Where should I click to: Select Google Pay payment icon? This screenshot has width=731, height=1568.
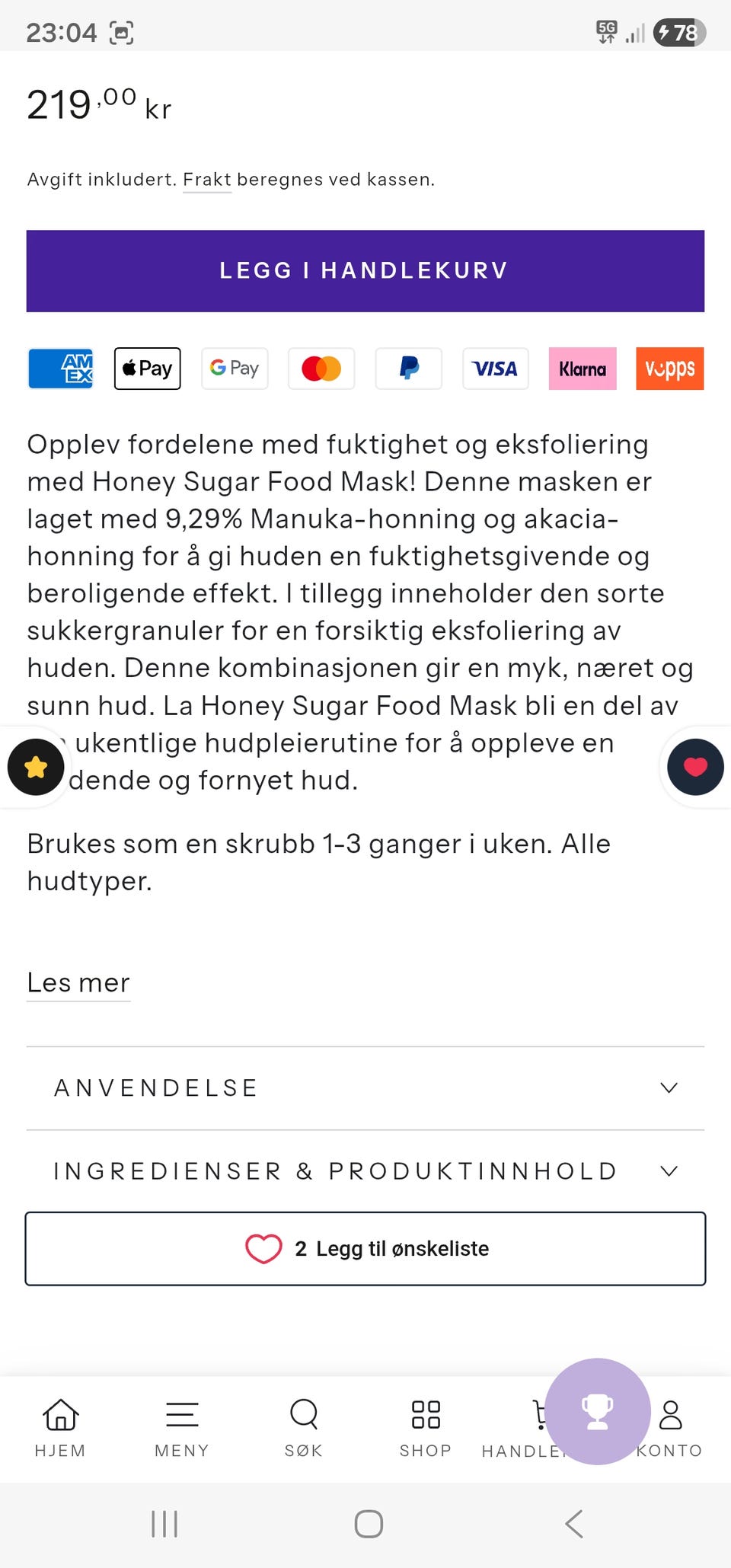point(234,369)
